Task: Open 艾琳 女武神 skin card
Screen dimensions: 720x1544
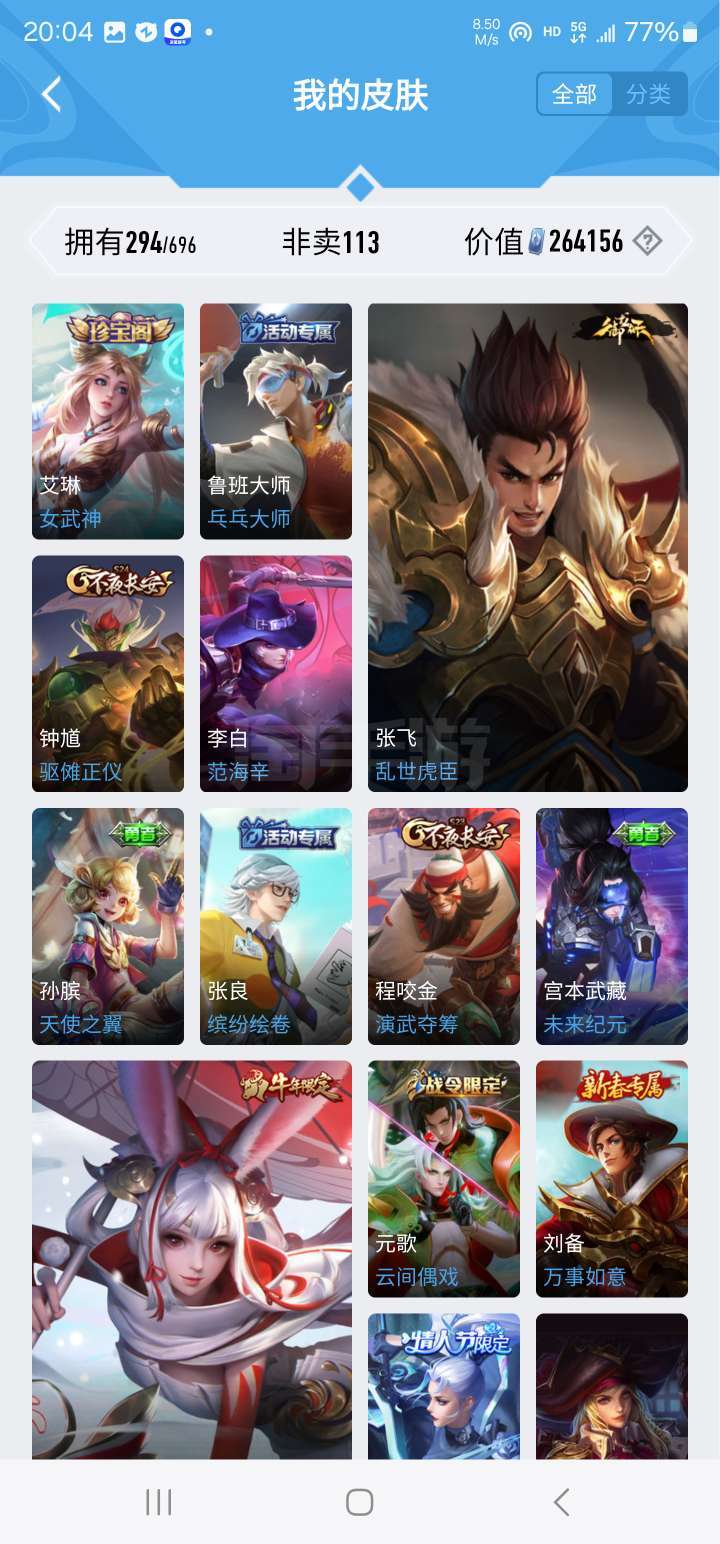Action: coord(108,421)
